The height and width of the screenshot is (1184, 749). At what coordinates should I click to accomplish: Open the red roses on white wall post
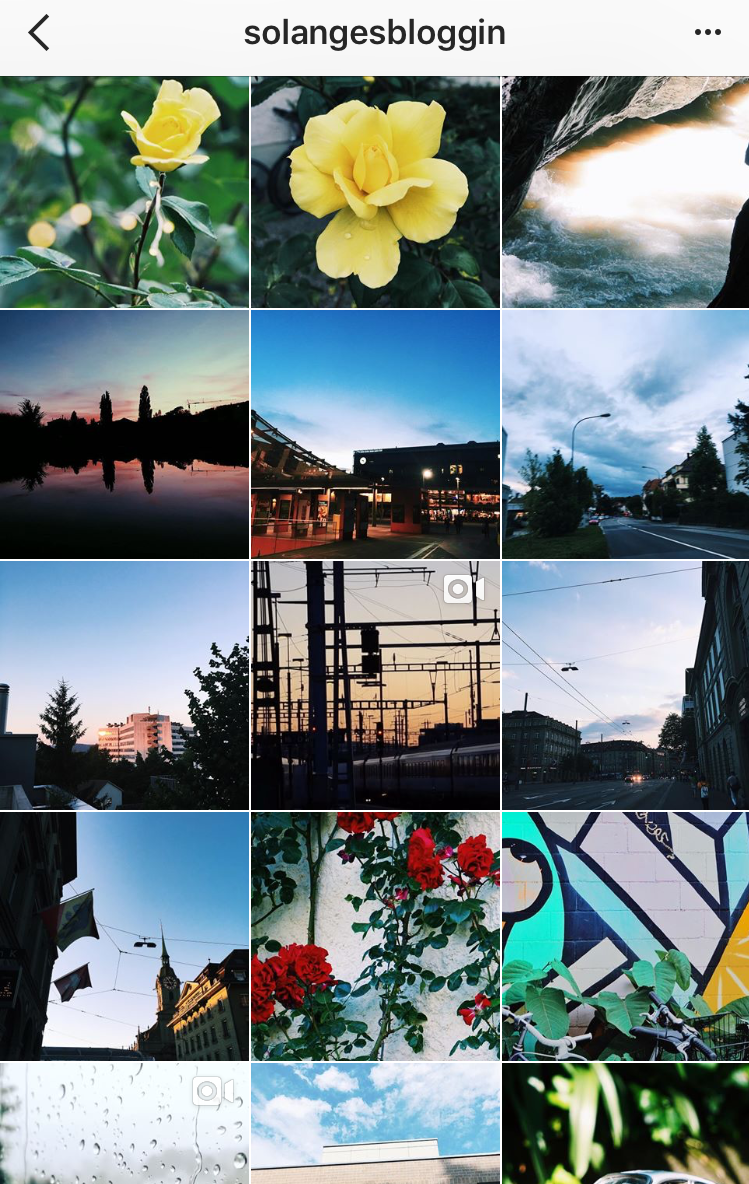coord(375,936)
